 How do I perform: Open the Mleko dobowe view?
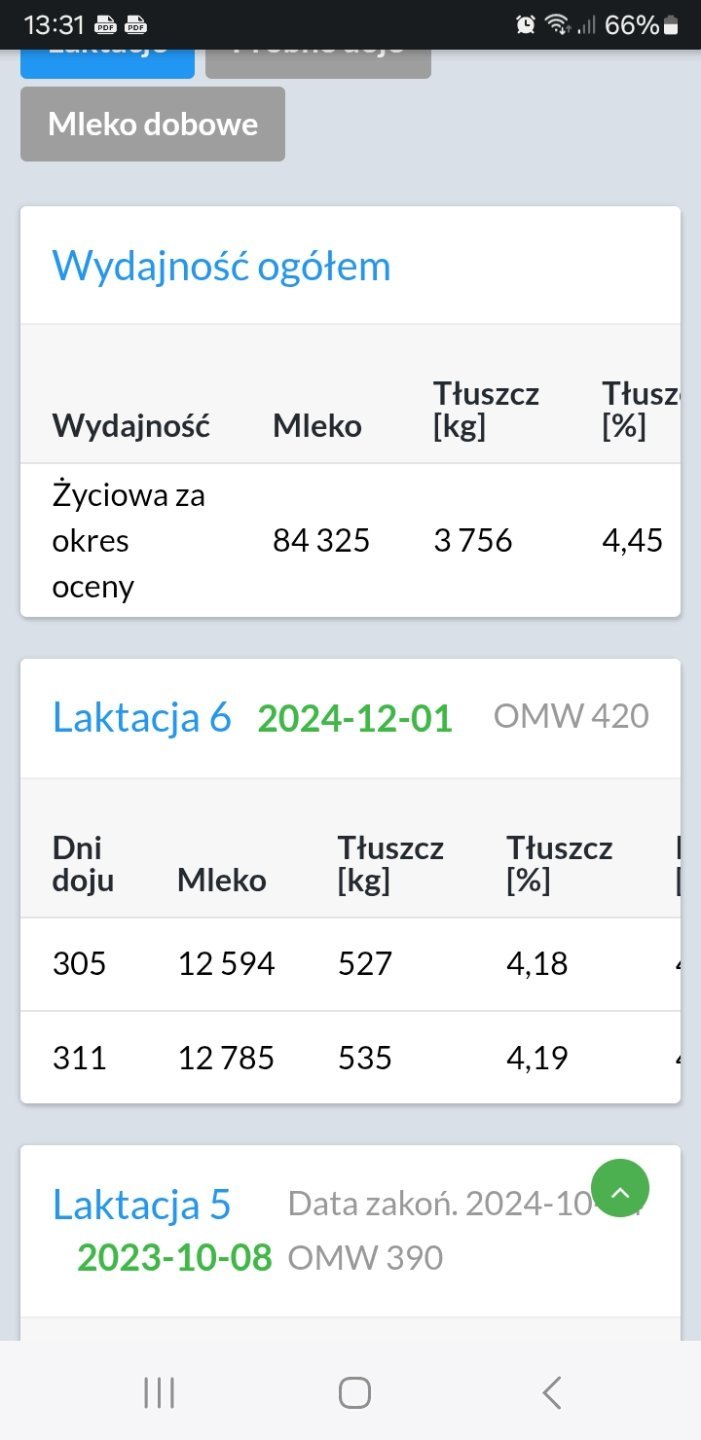(x=152, y=124)
